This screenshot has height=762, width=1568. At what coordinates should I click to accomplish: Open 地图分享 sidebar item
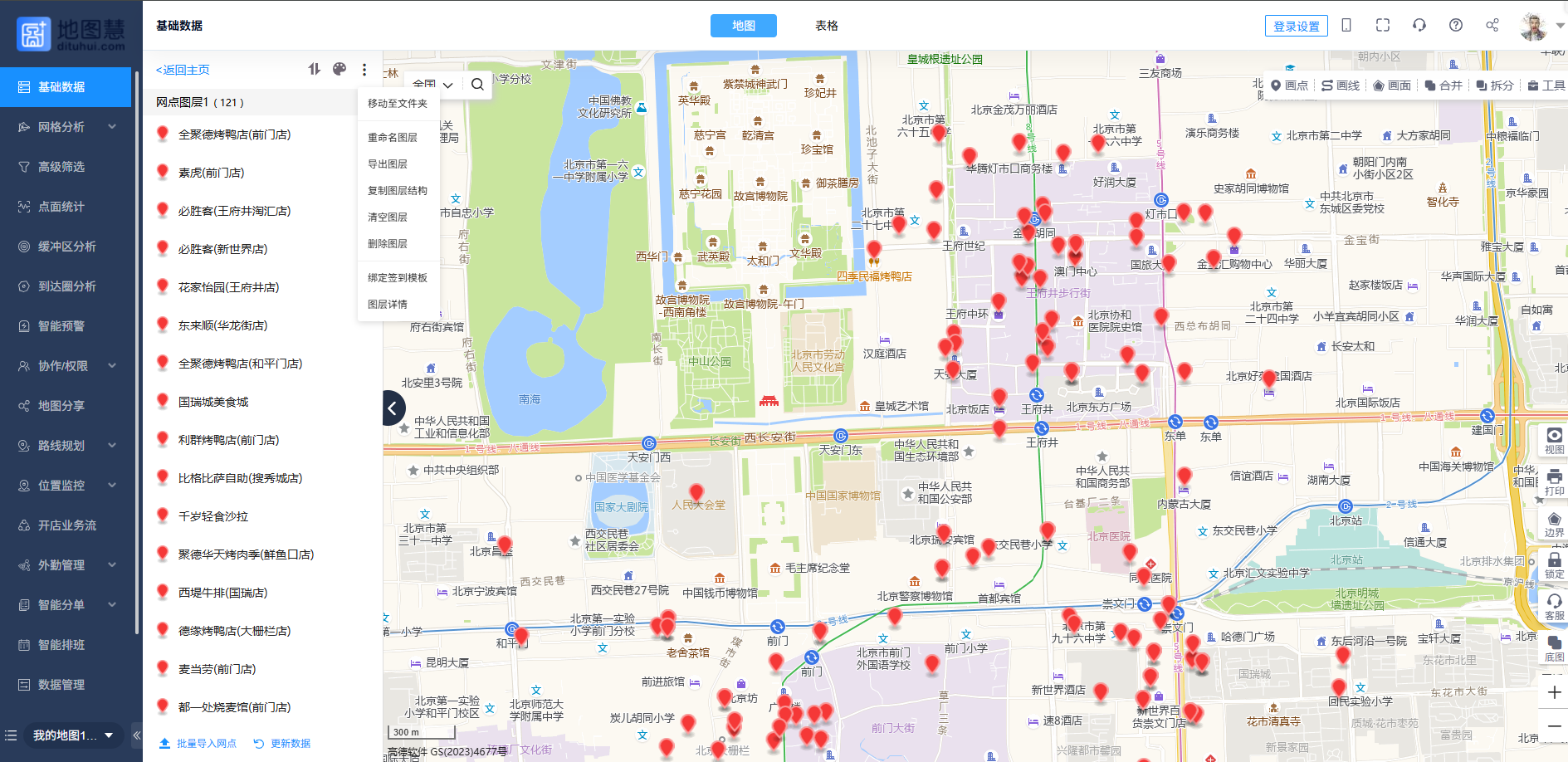point(61,406)
